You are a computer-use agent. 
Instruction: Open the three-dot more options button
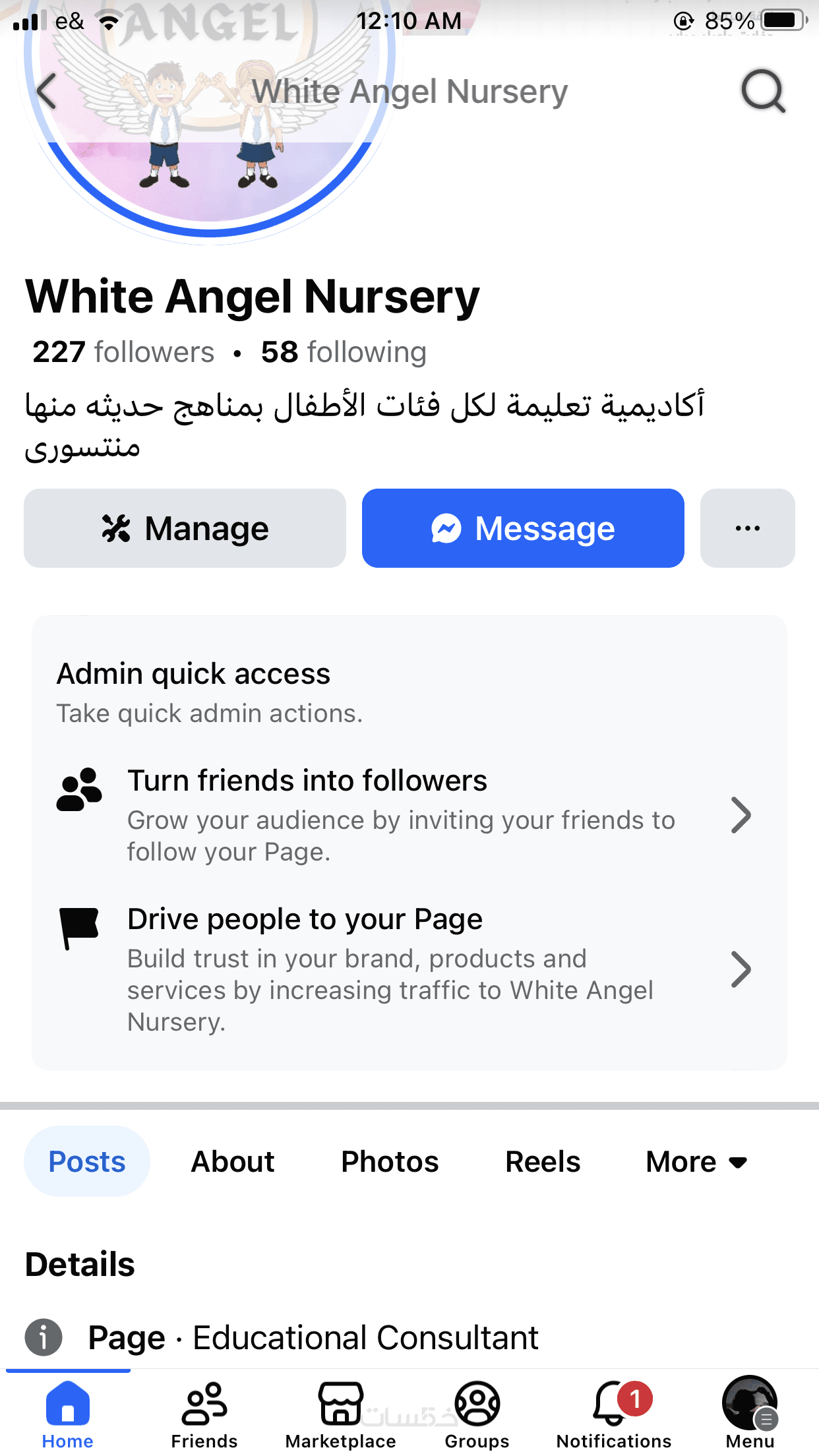[747, 528]
